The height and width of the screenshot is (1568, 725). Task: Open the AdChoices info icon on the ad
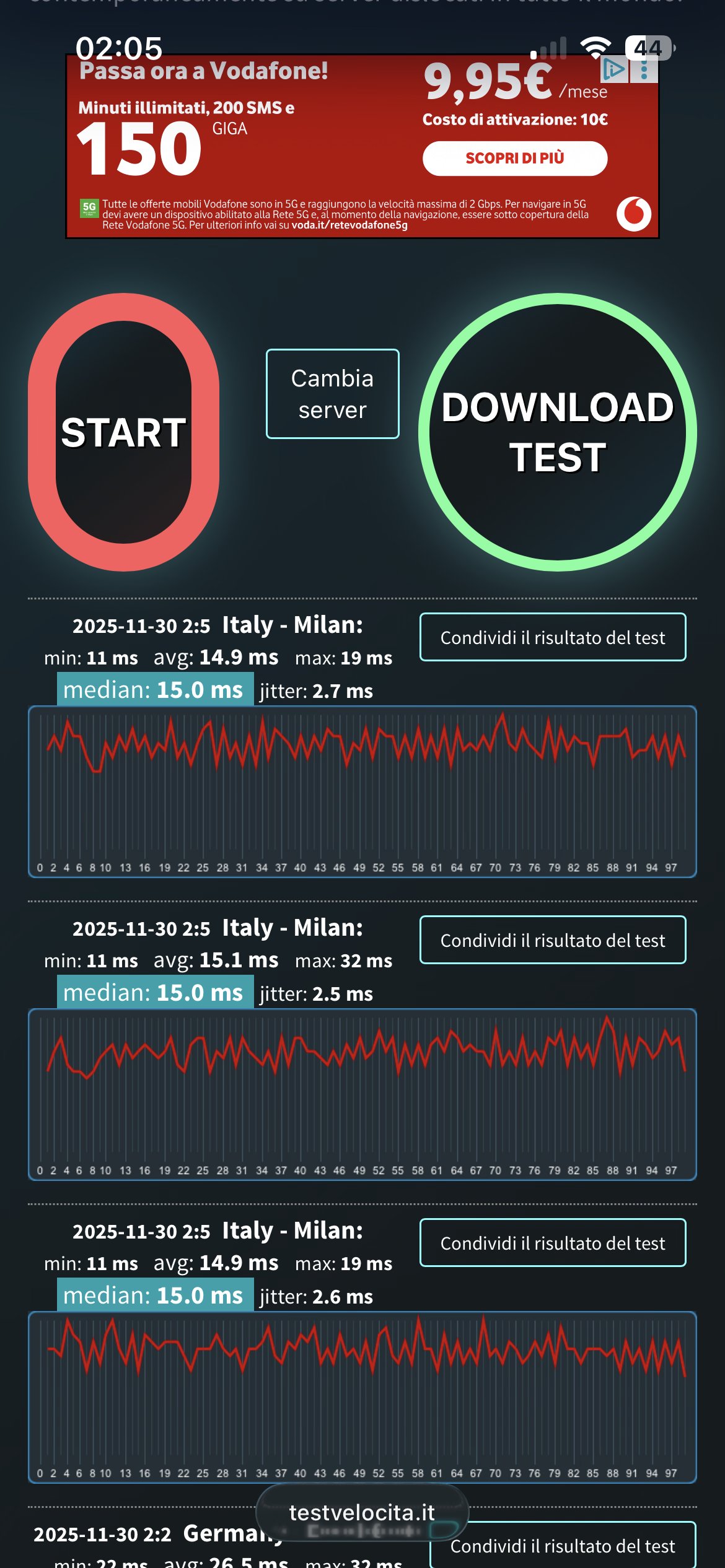pos(613,69)
